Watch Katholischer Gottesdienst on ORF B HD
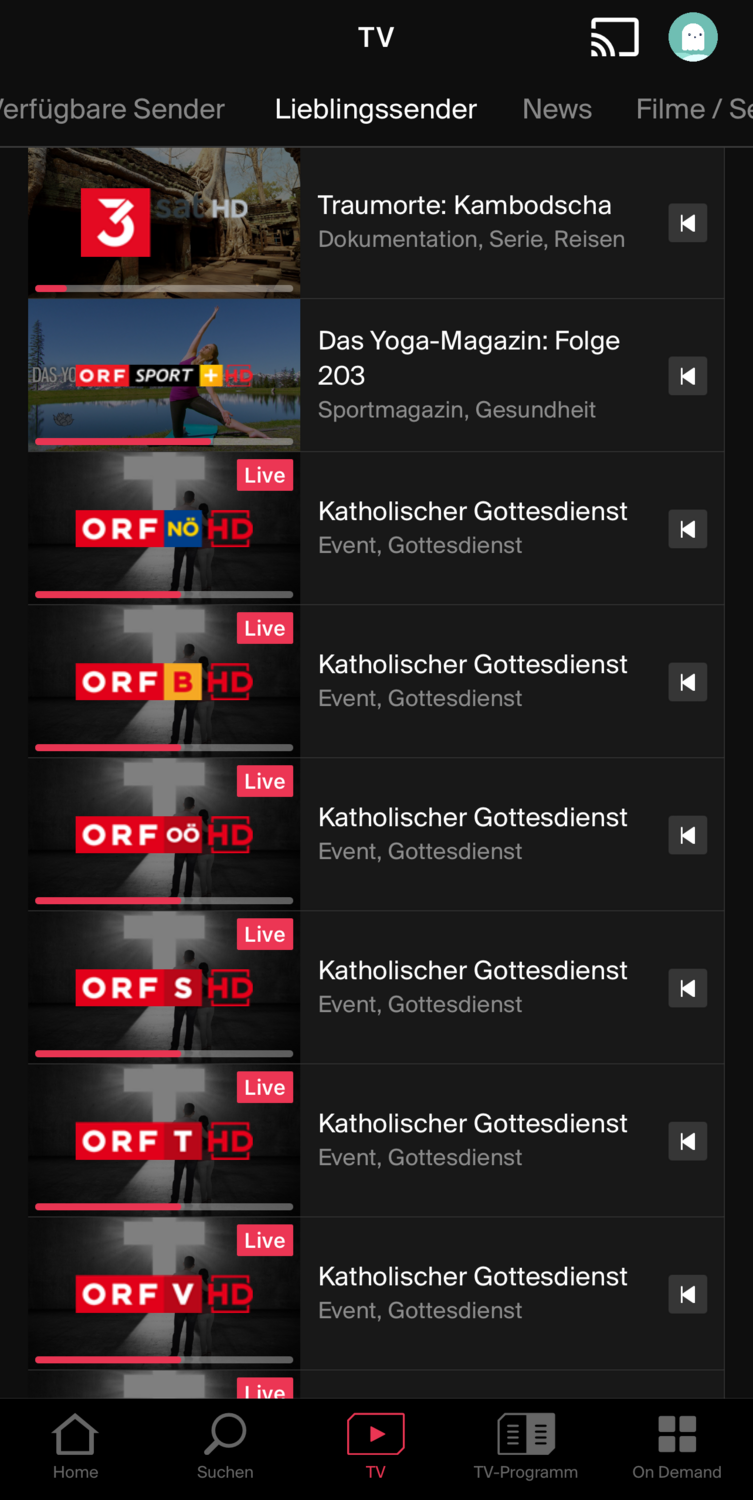 click(472, 680)
